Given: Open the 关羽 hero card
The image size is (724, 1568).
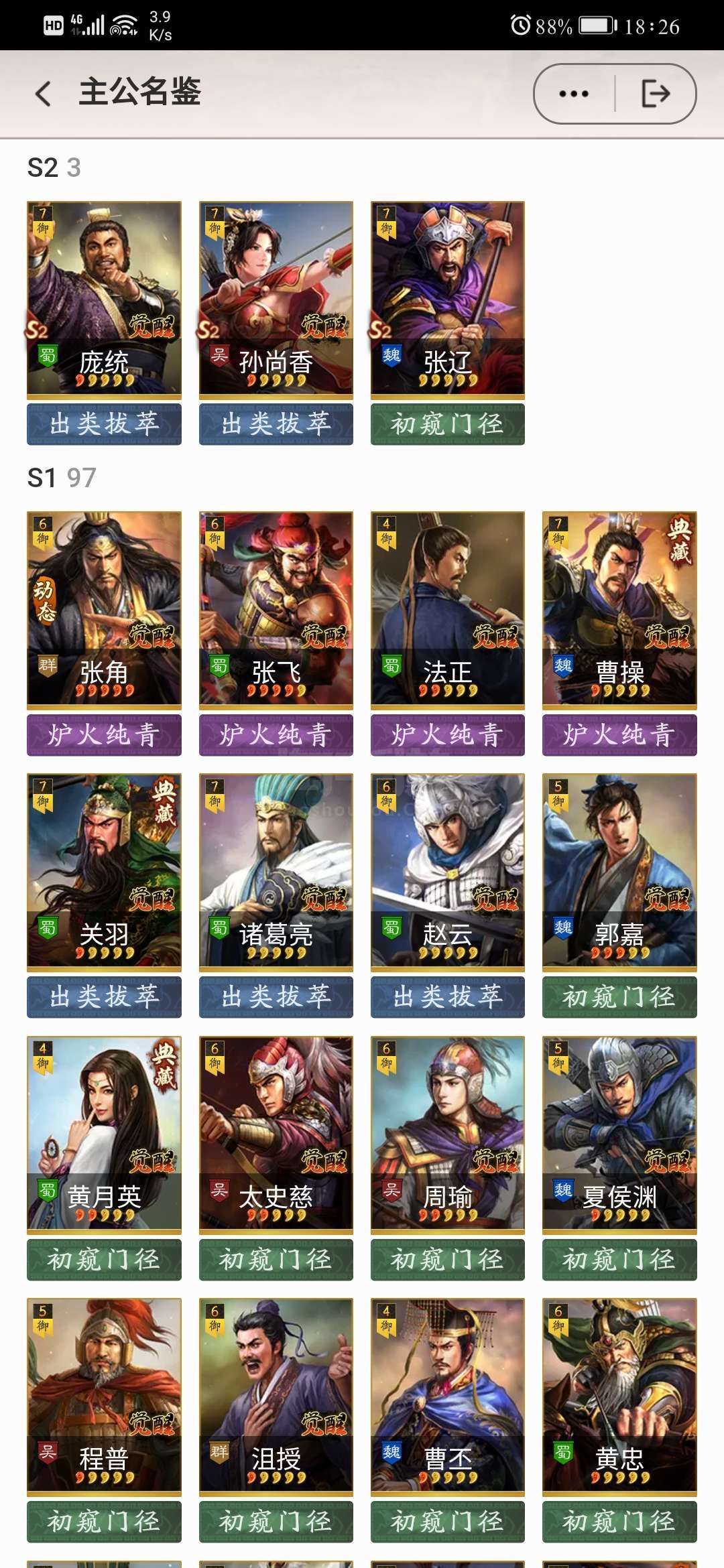Looking at the screenshot, I should pos(104,872).
